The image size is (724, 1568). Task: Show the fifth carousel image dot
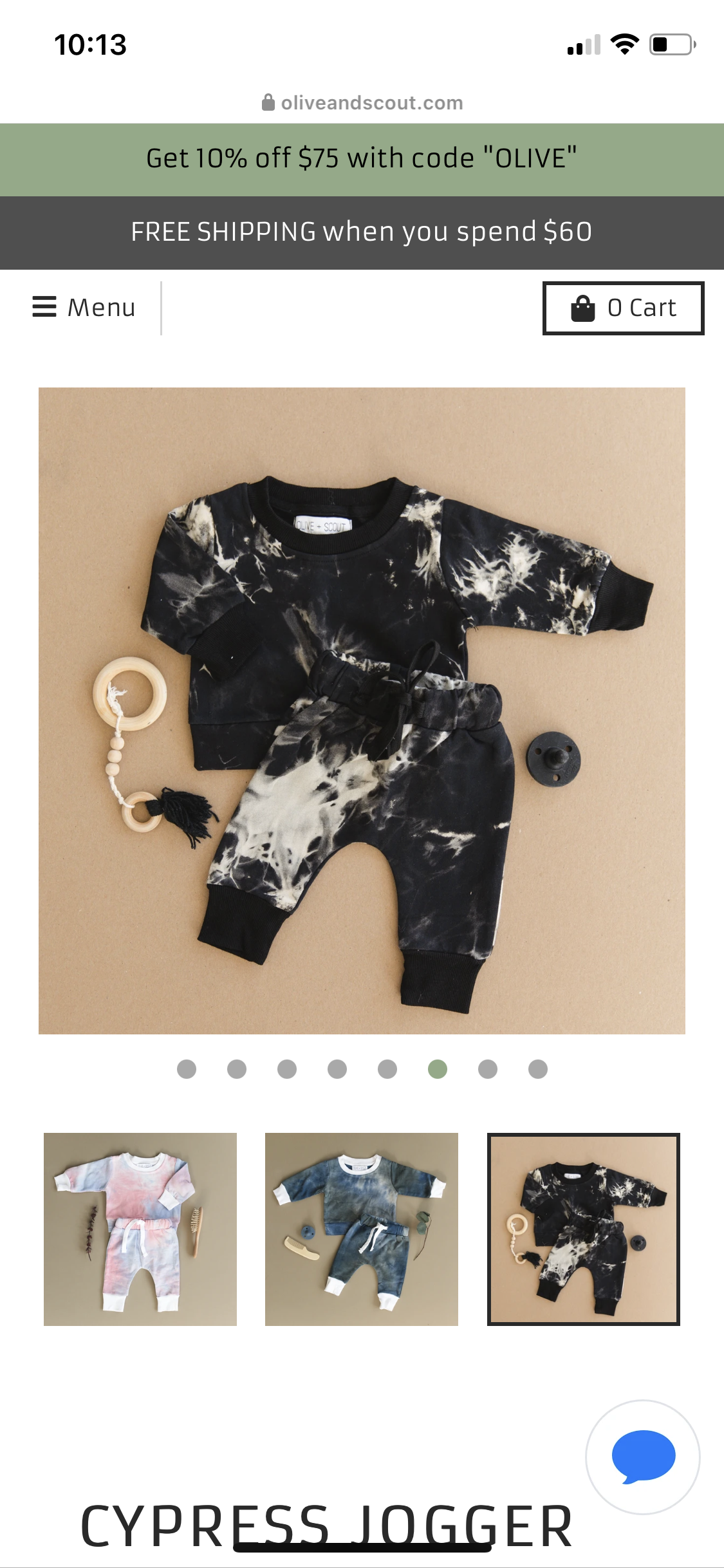387,1069
